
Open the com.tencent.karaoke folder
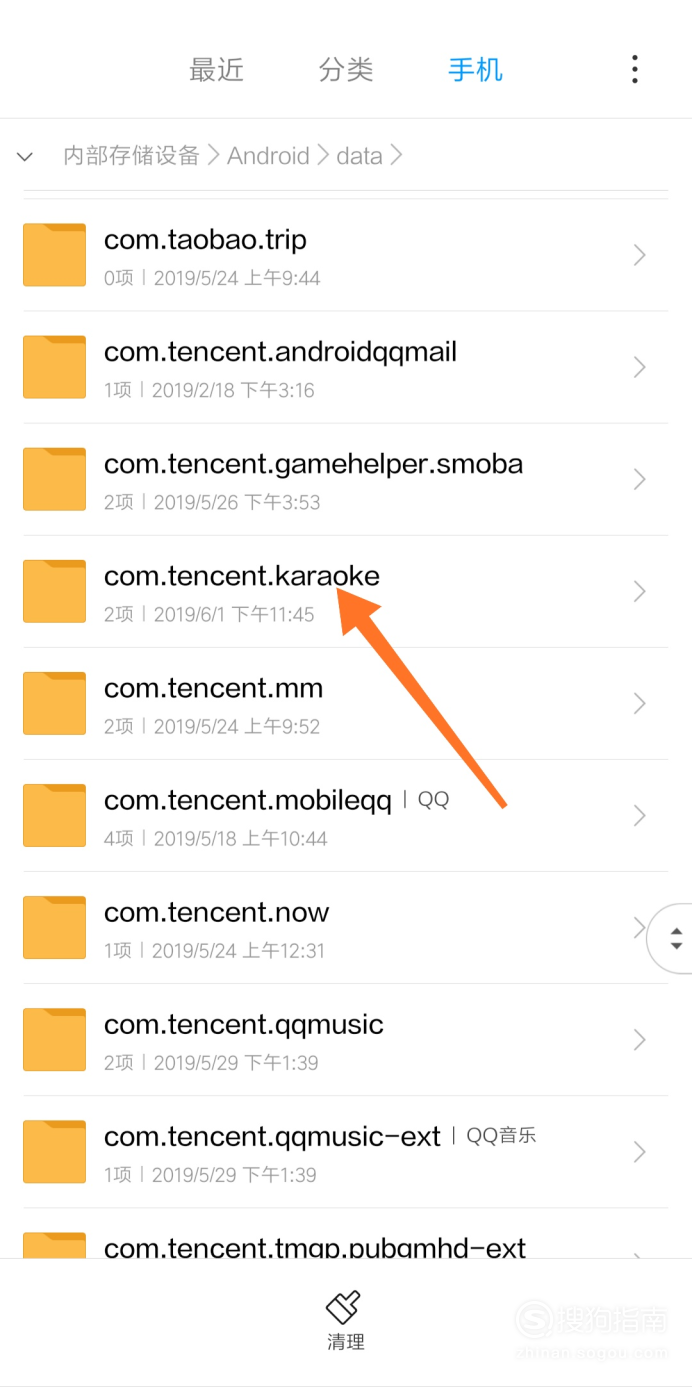346,592
